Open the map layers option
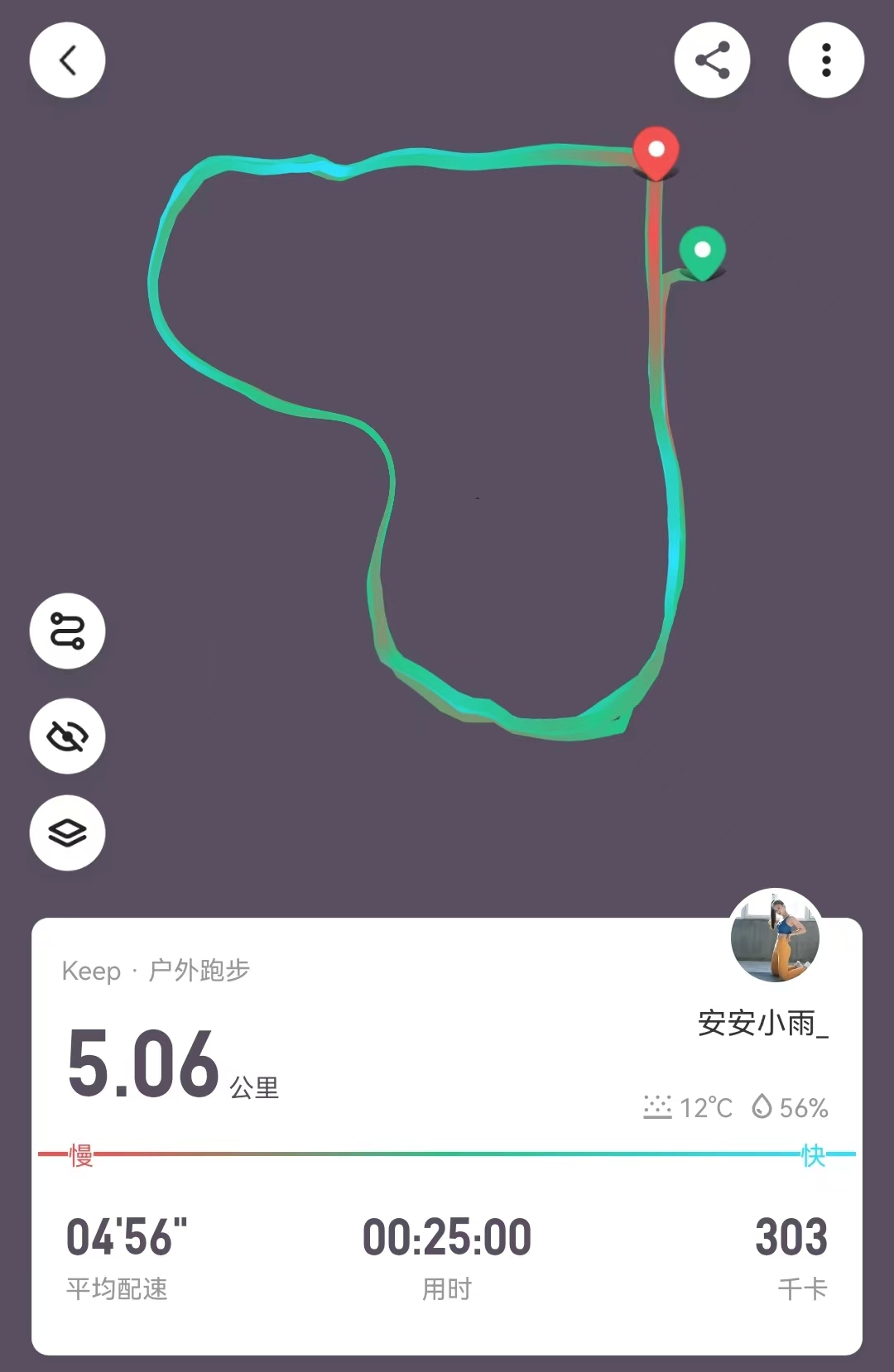 tap(67, 832)
